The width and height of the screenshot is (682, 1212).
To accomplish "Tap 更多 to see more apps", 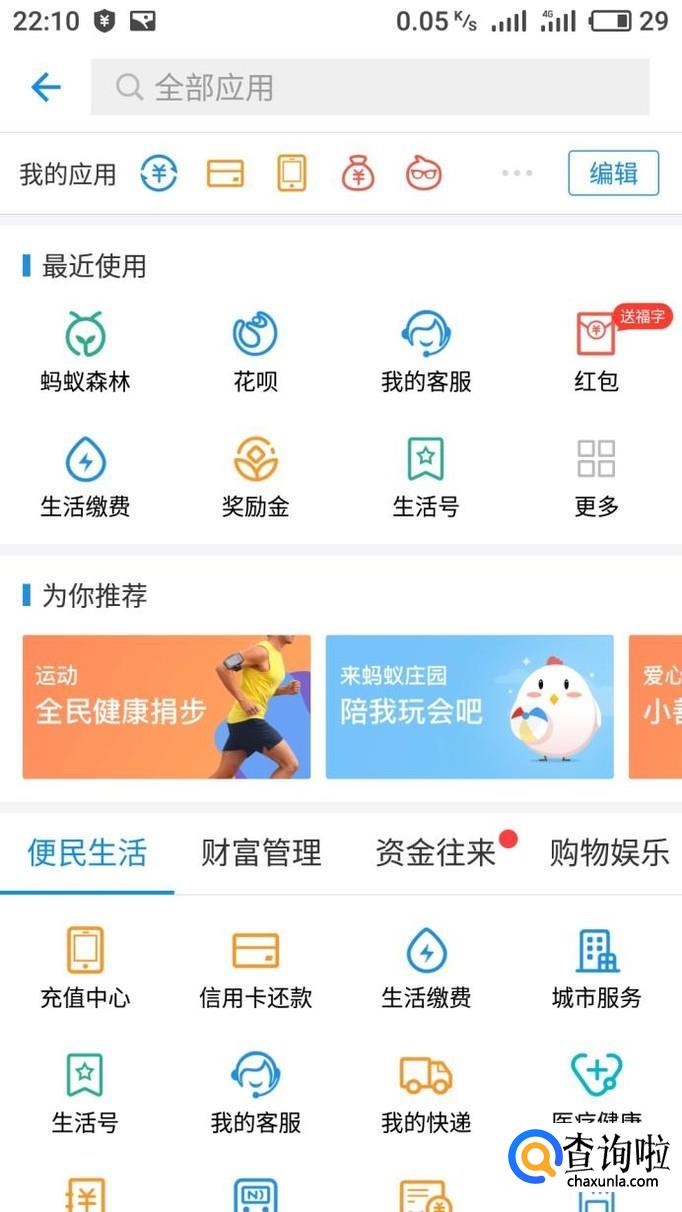I will coord(597,476).
